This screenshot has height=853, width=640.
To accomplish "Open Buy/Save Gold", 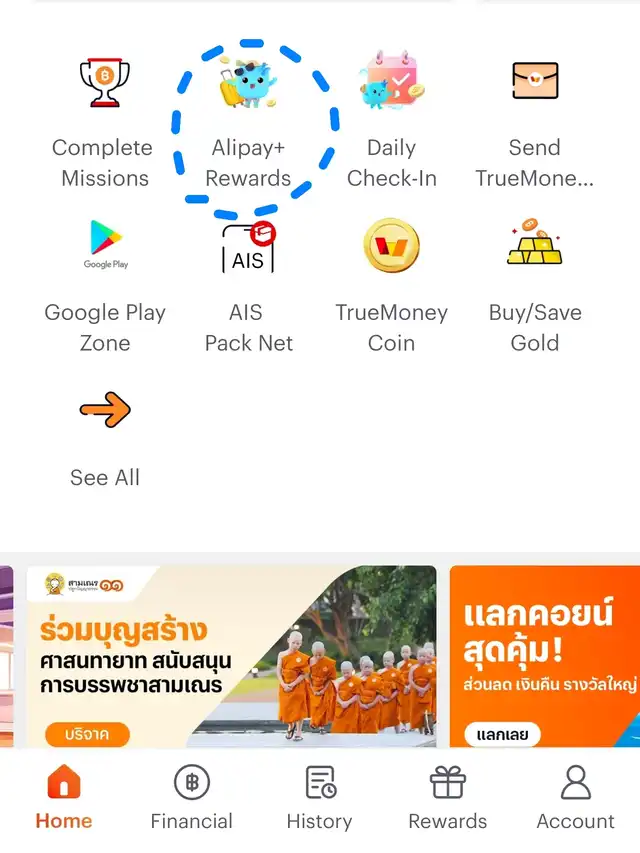I will 534,286.
